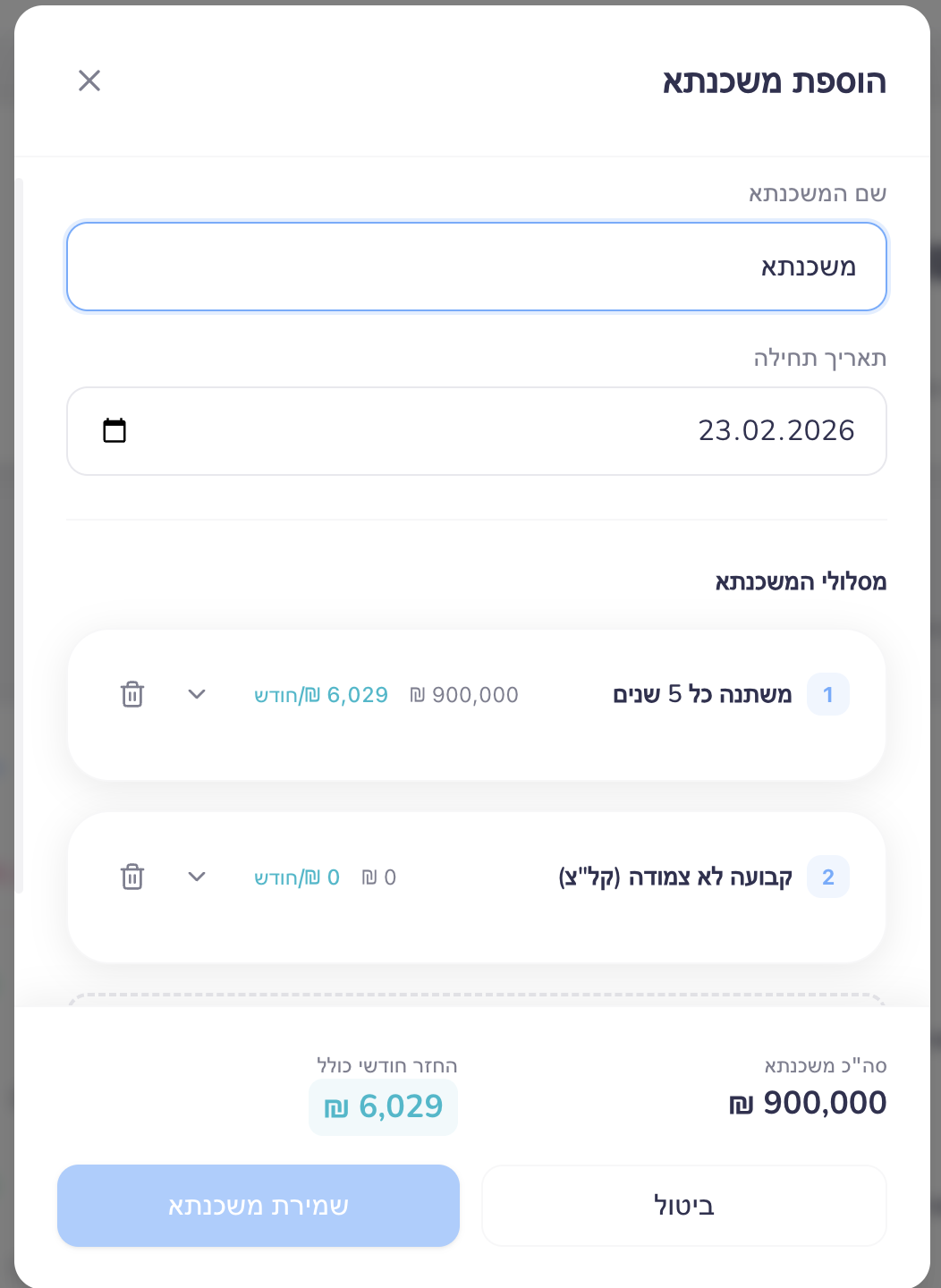Open the start date field "תאריך תחילה"

coord(476,430)
